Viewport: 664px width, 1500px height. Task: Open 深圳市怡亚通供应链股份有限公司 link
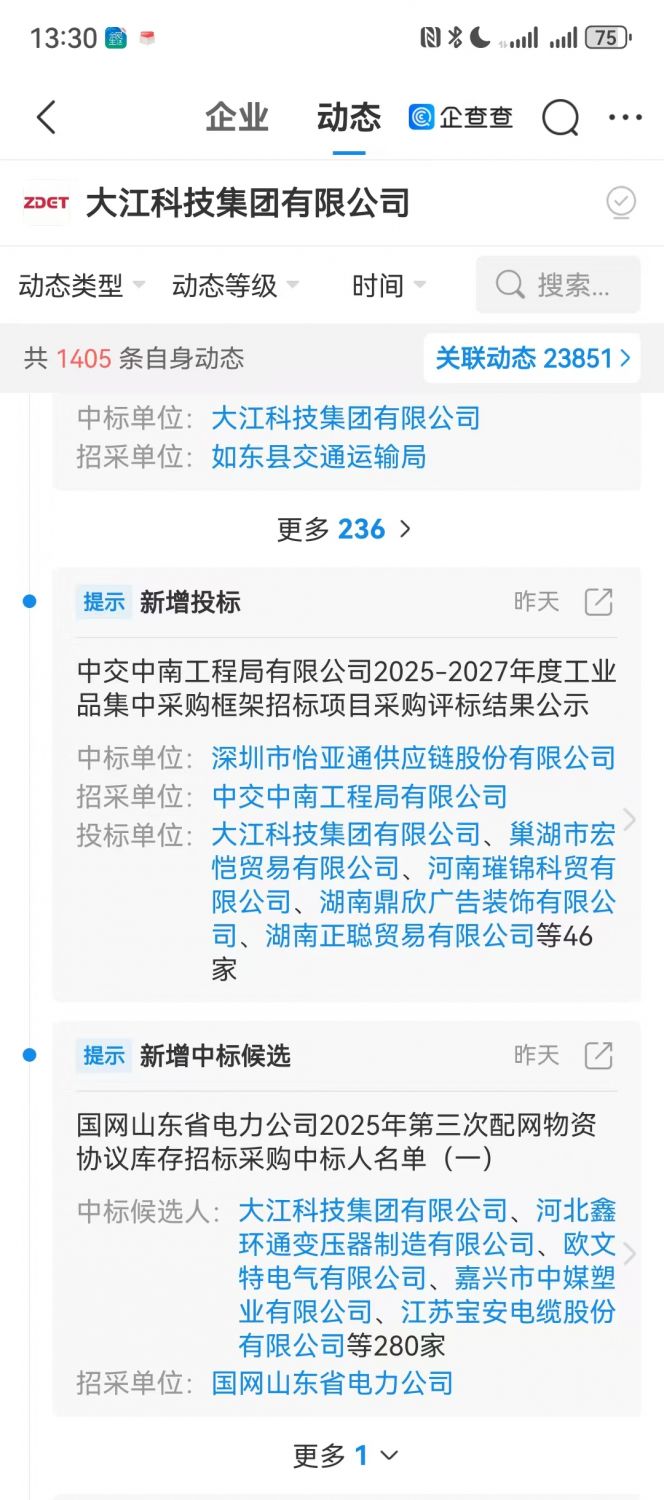(413, 758)
